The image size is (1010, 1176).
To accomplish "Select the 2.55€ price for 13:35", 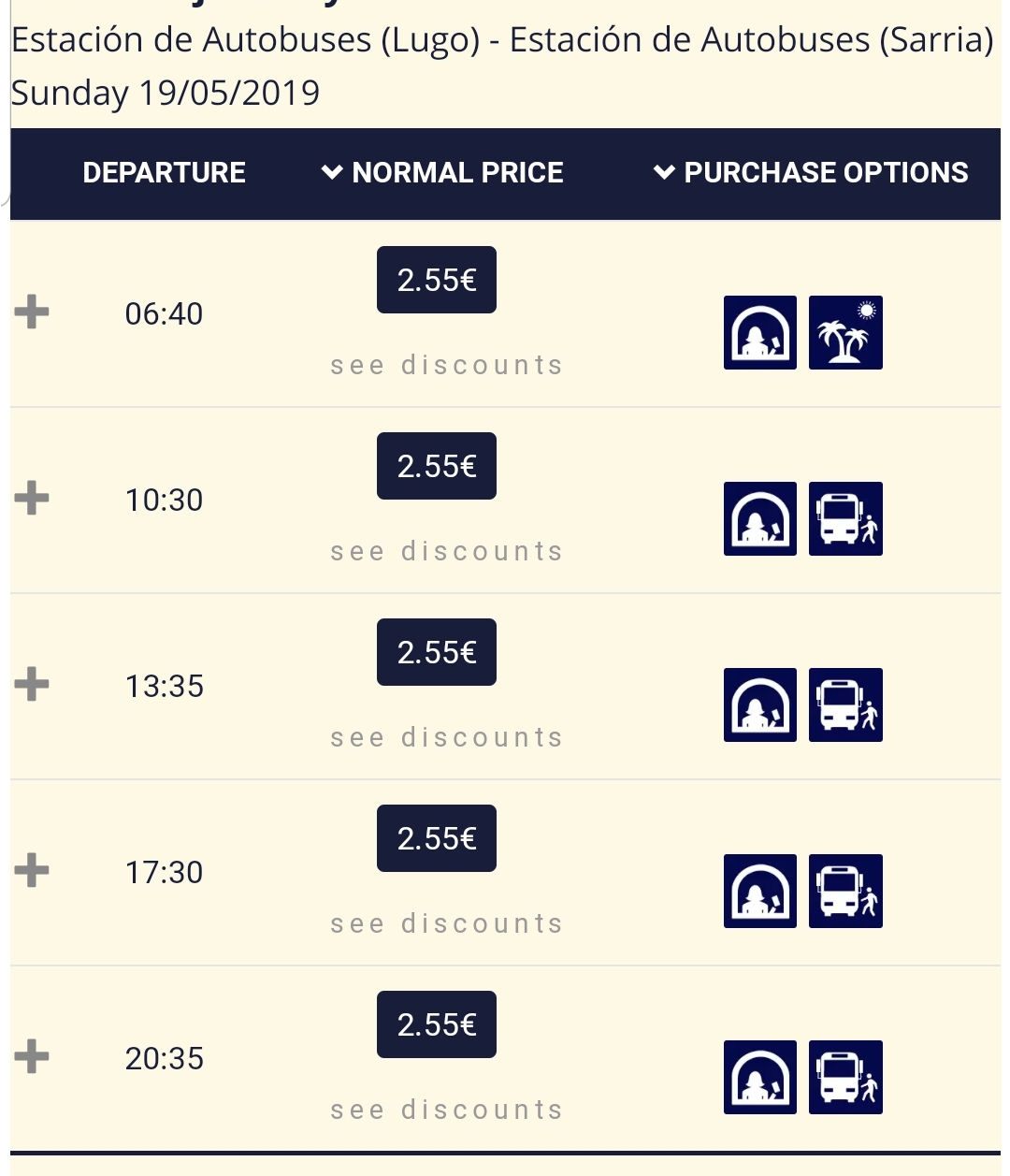I will click(x=437, y=652).
